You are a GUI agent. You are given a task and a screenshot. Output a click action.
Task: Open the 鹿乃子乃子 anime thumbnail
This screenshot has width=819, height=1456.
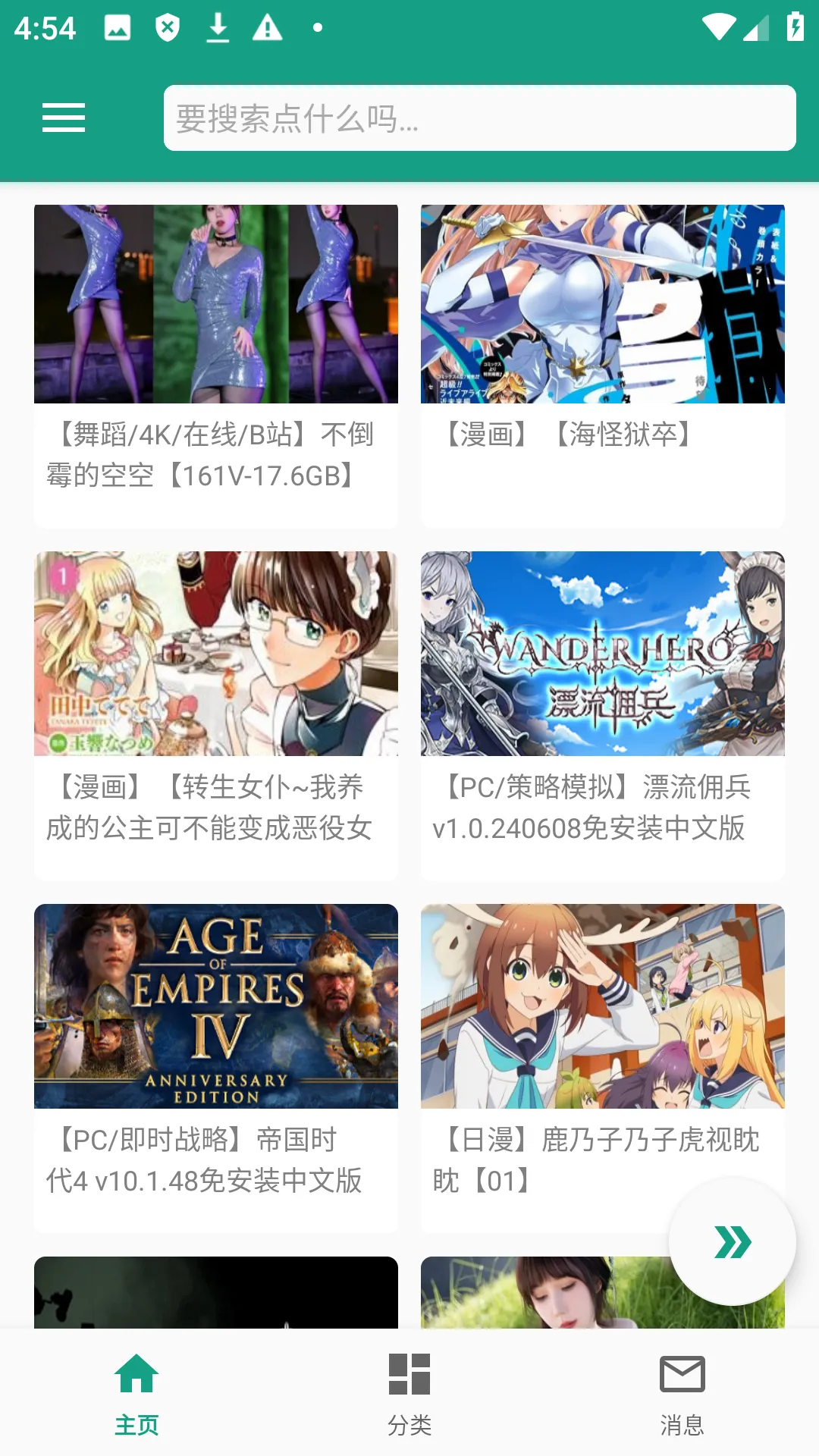coord(603,1005)
